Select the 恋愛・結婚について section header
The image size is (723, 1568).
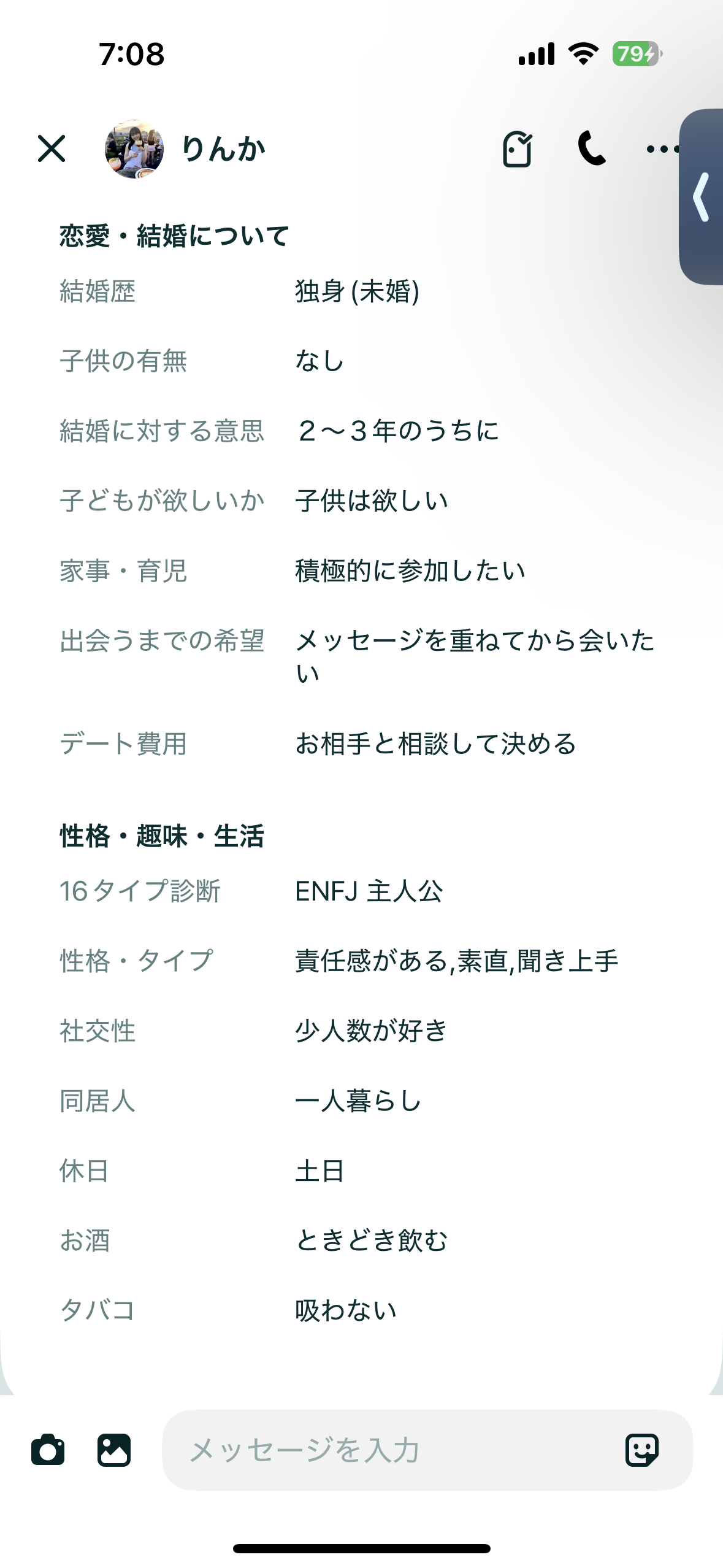[174, 235]
